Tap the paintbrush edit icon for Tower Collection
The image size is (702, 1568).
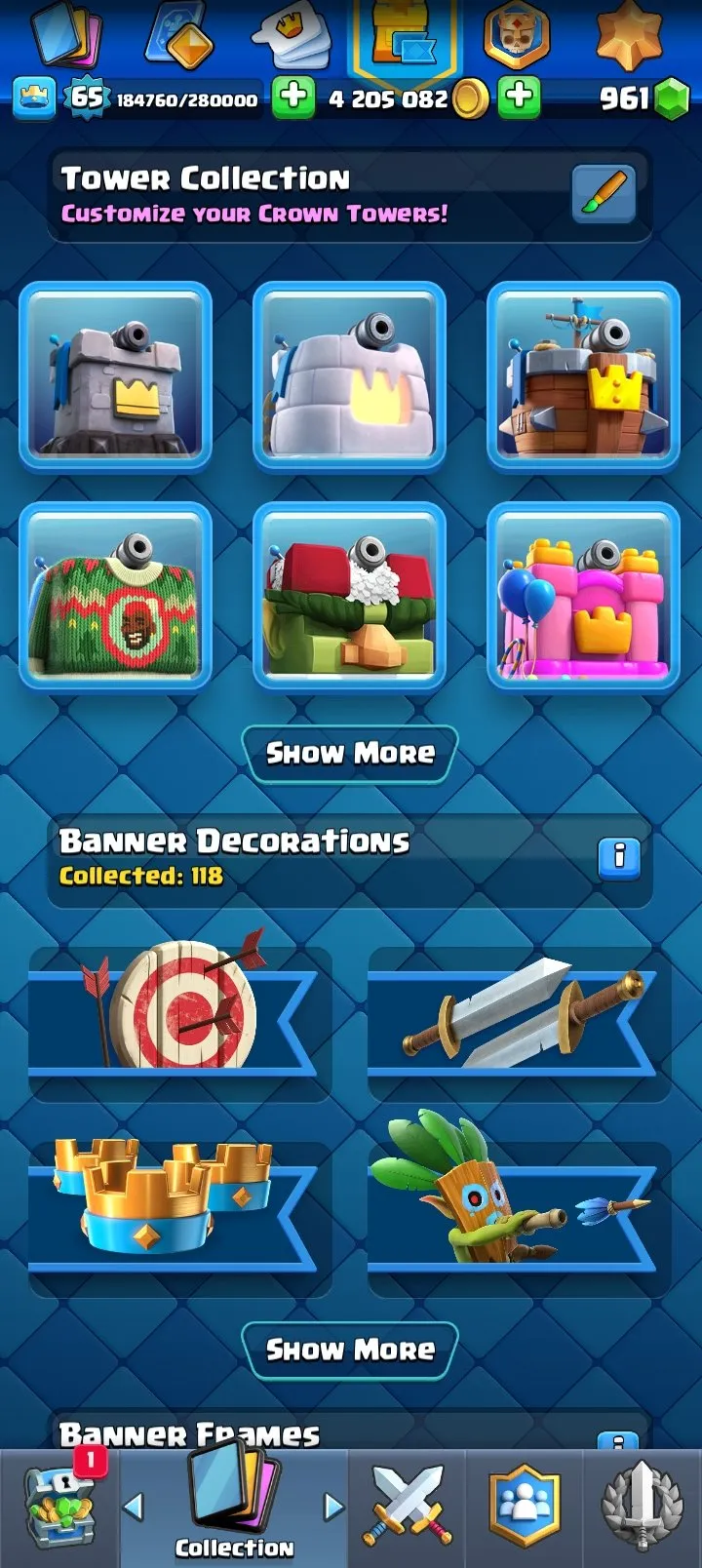point(604,194)
